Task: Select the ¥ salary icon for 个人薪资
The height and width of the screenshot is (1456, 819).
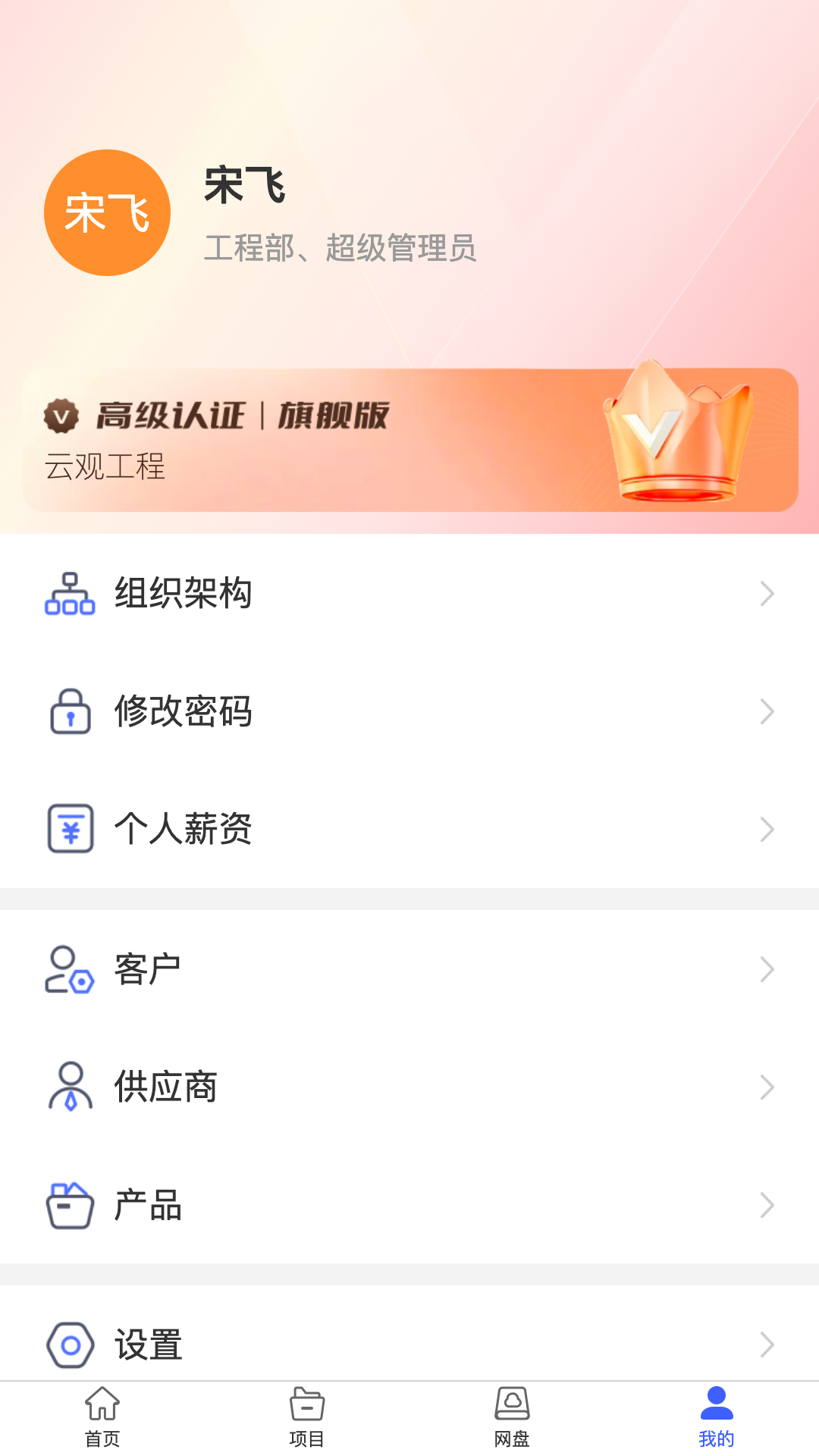Action: [x=69, y=830]
